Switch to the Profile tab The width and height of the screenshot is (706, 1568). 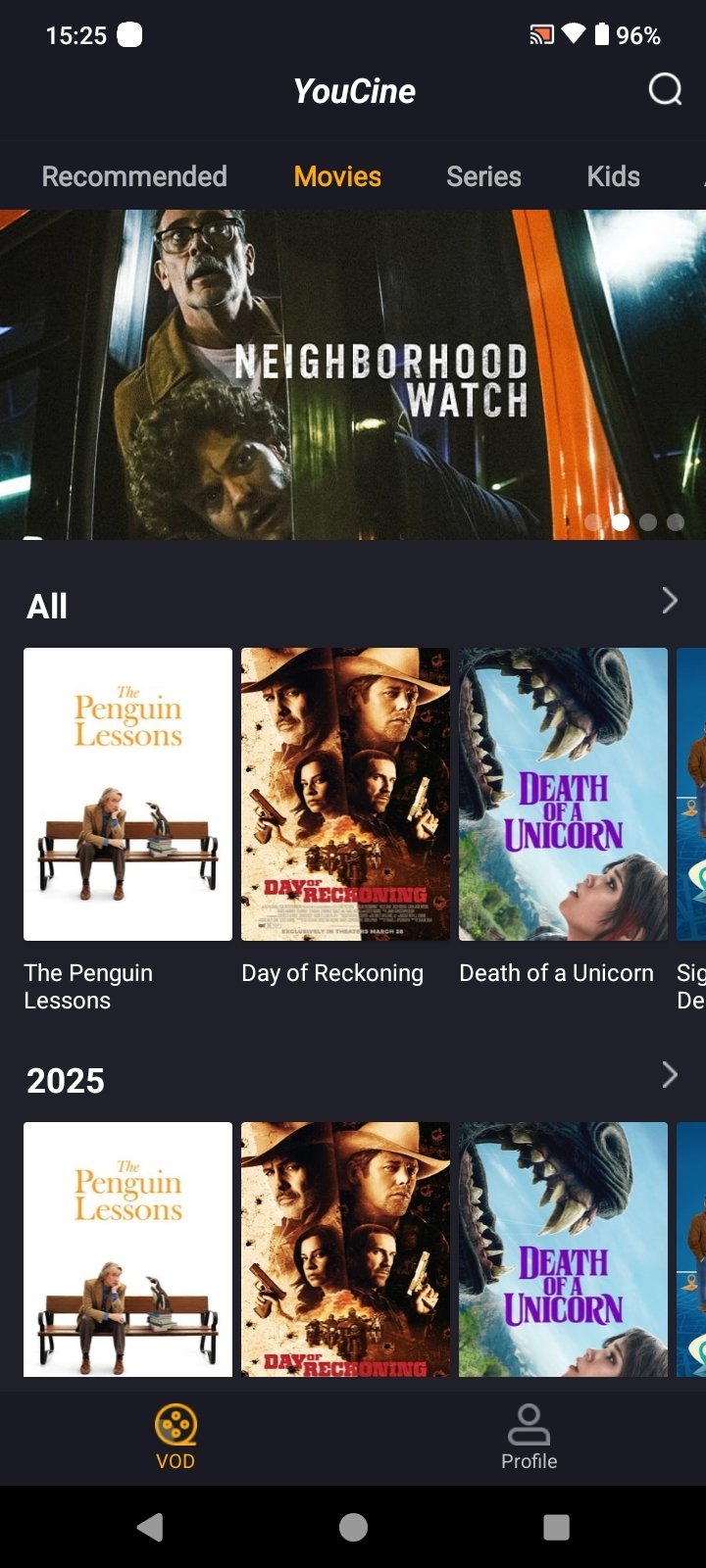click(529, 1437)
